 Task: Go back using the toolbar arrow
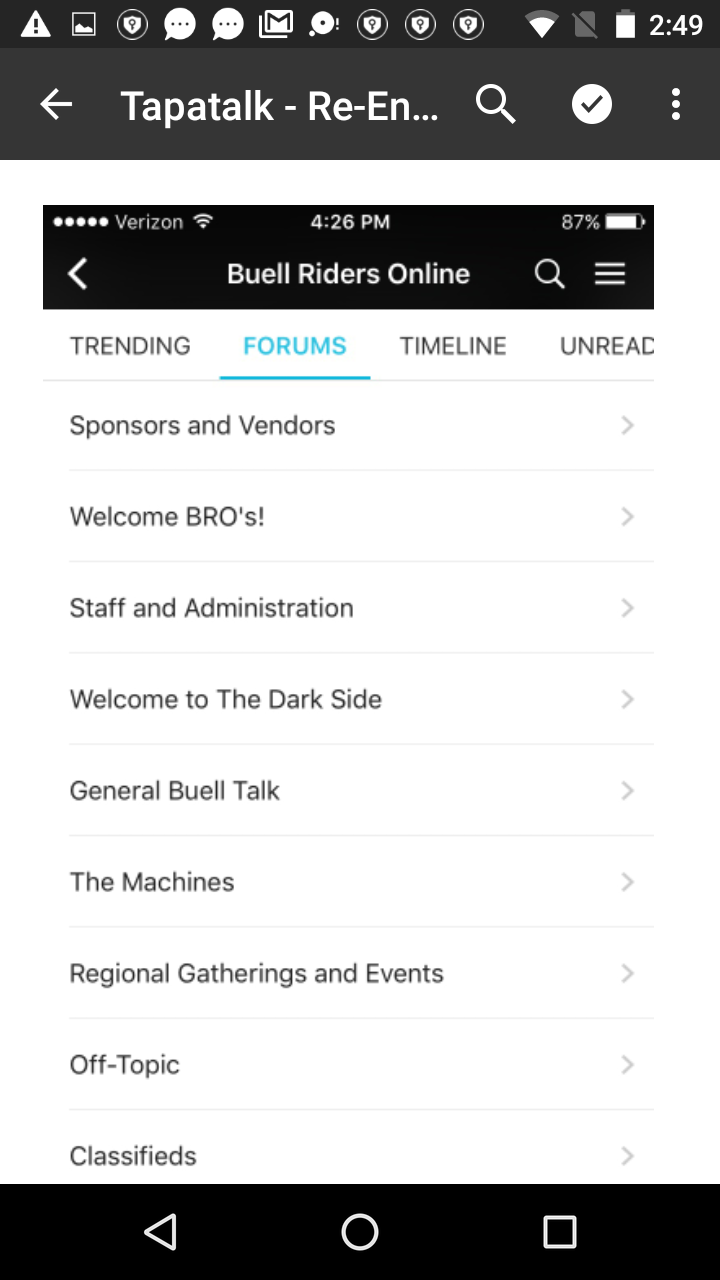click(56, 104)
